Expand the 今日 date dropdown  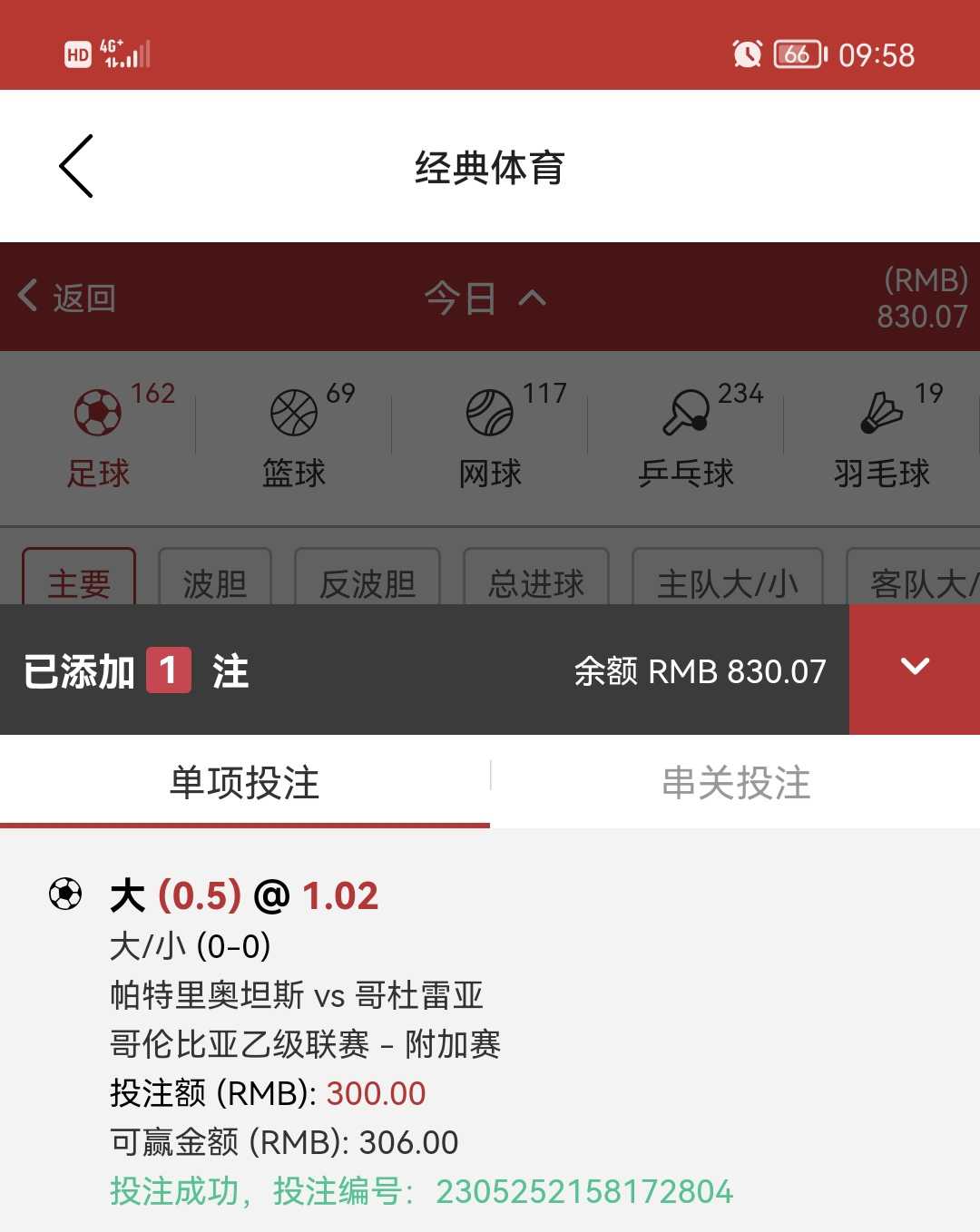[x=485, y=298]
